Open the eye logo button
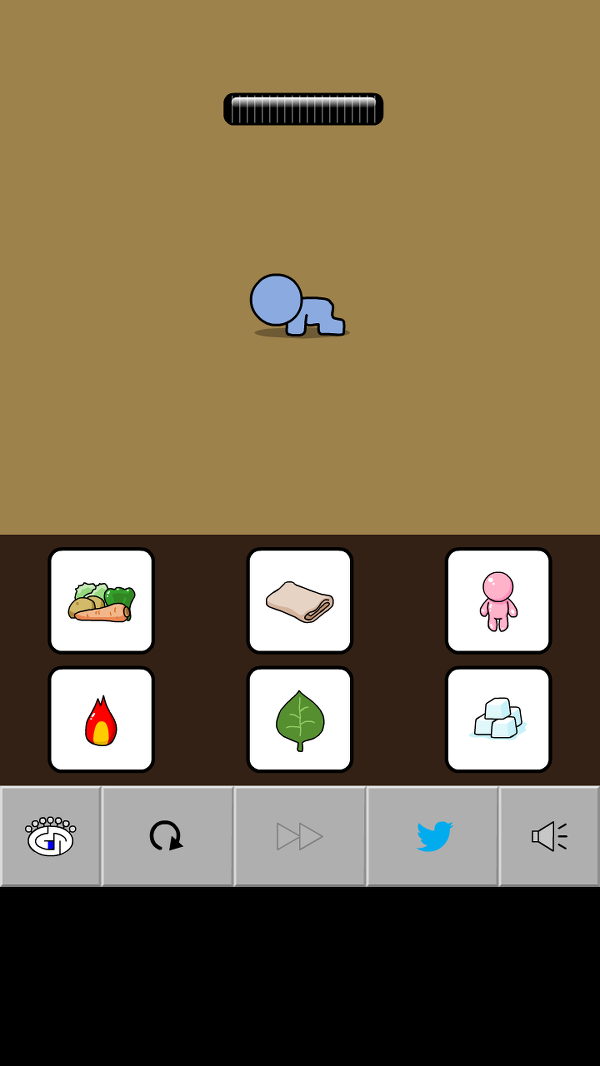 point(51,836)
